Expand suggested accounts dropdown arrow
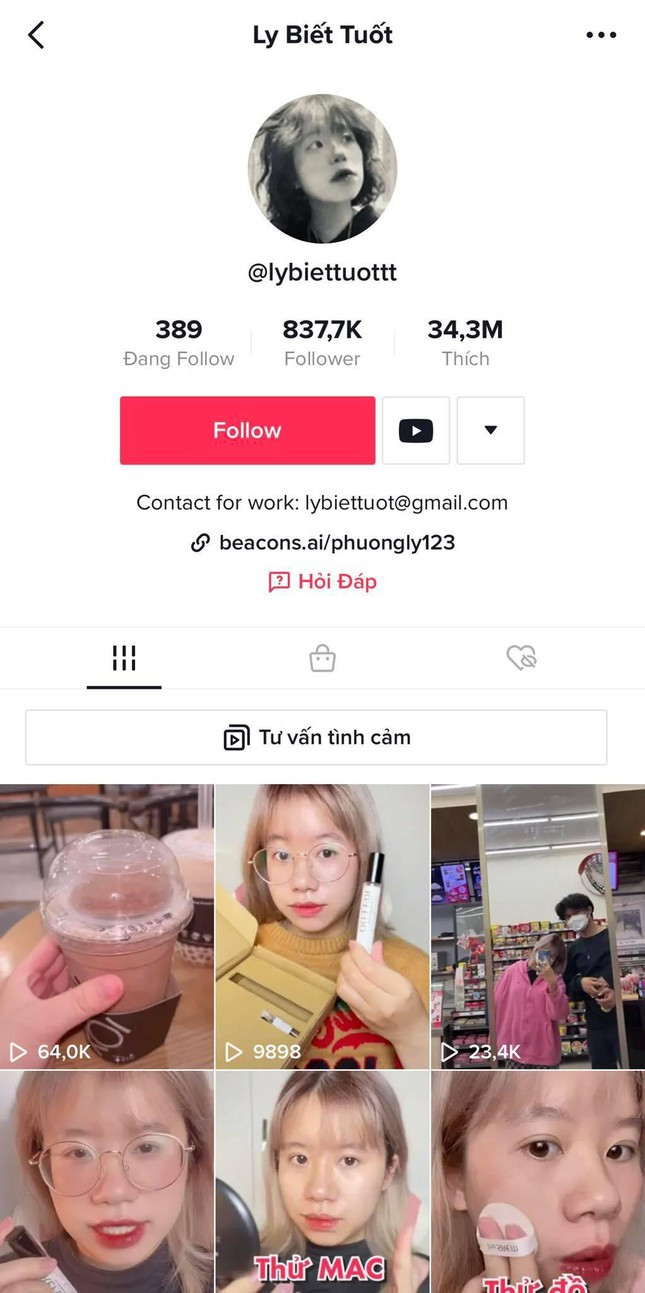 pyautogui.click(x=490, y=431)
